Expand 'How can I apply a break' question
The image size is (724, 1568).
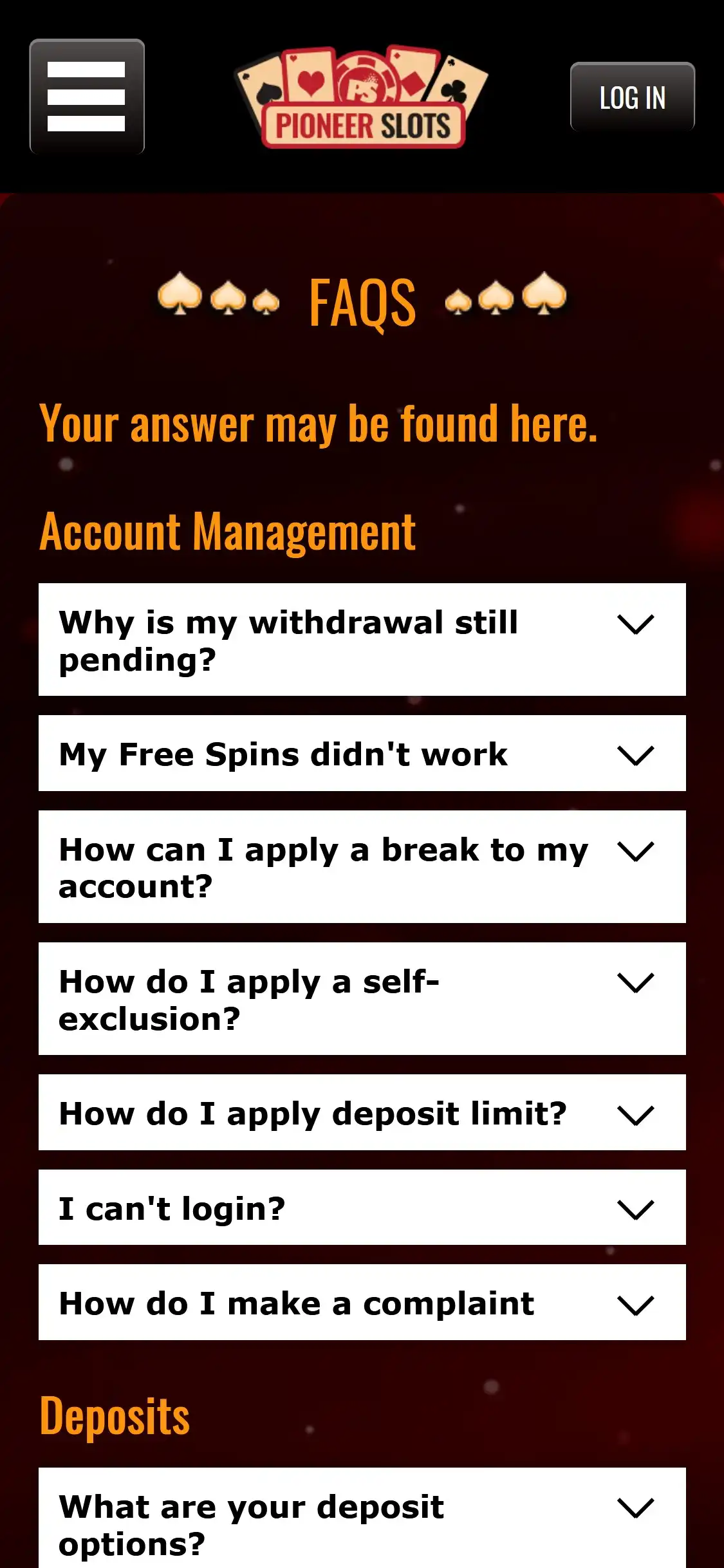coord(362,867)
